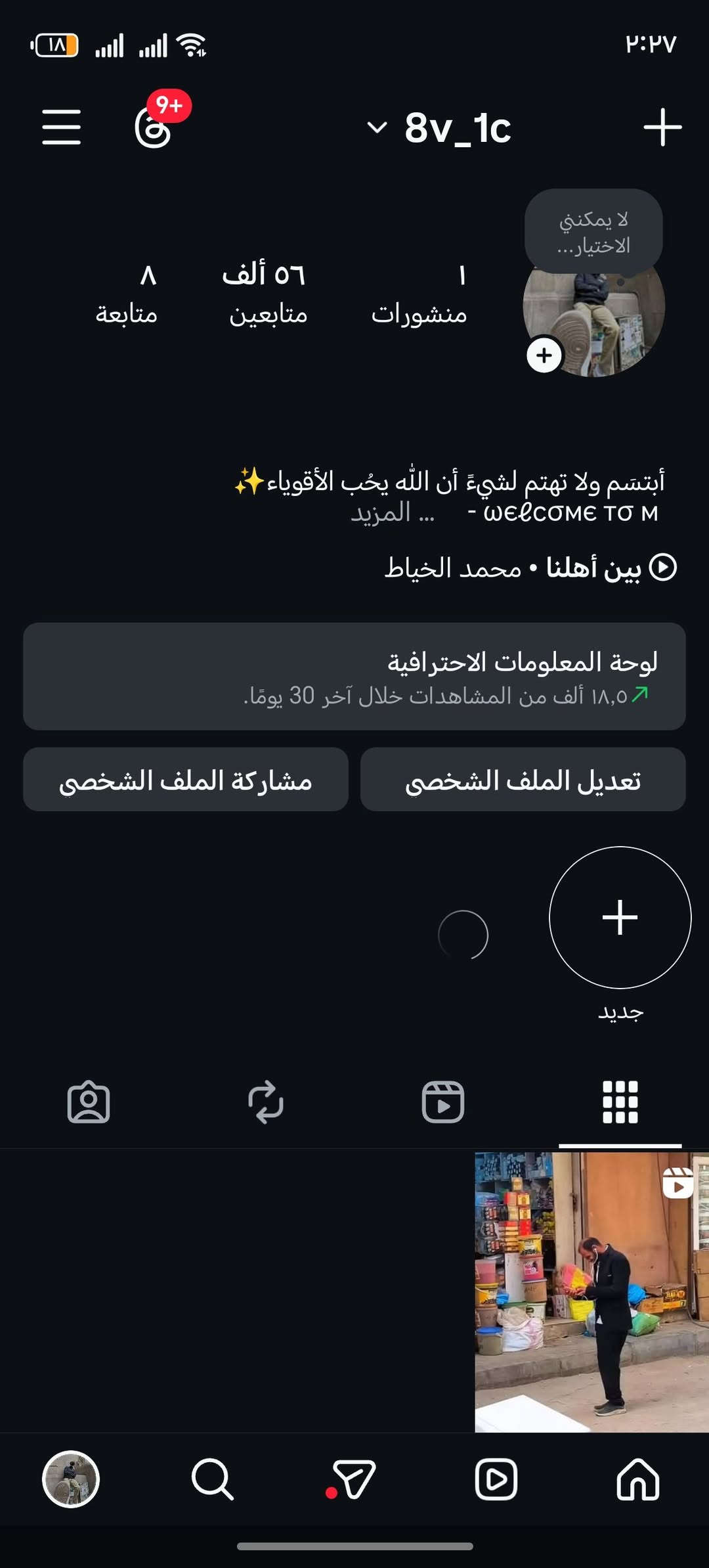This screenshot has height=1568, width=709.
Task: Open the reel thumbnail in the grid
Action: click(591, 1291)
